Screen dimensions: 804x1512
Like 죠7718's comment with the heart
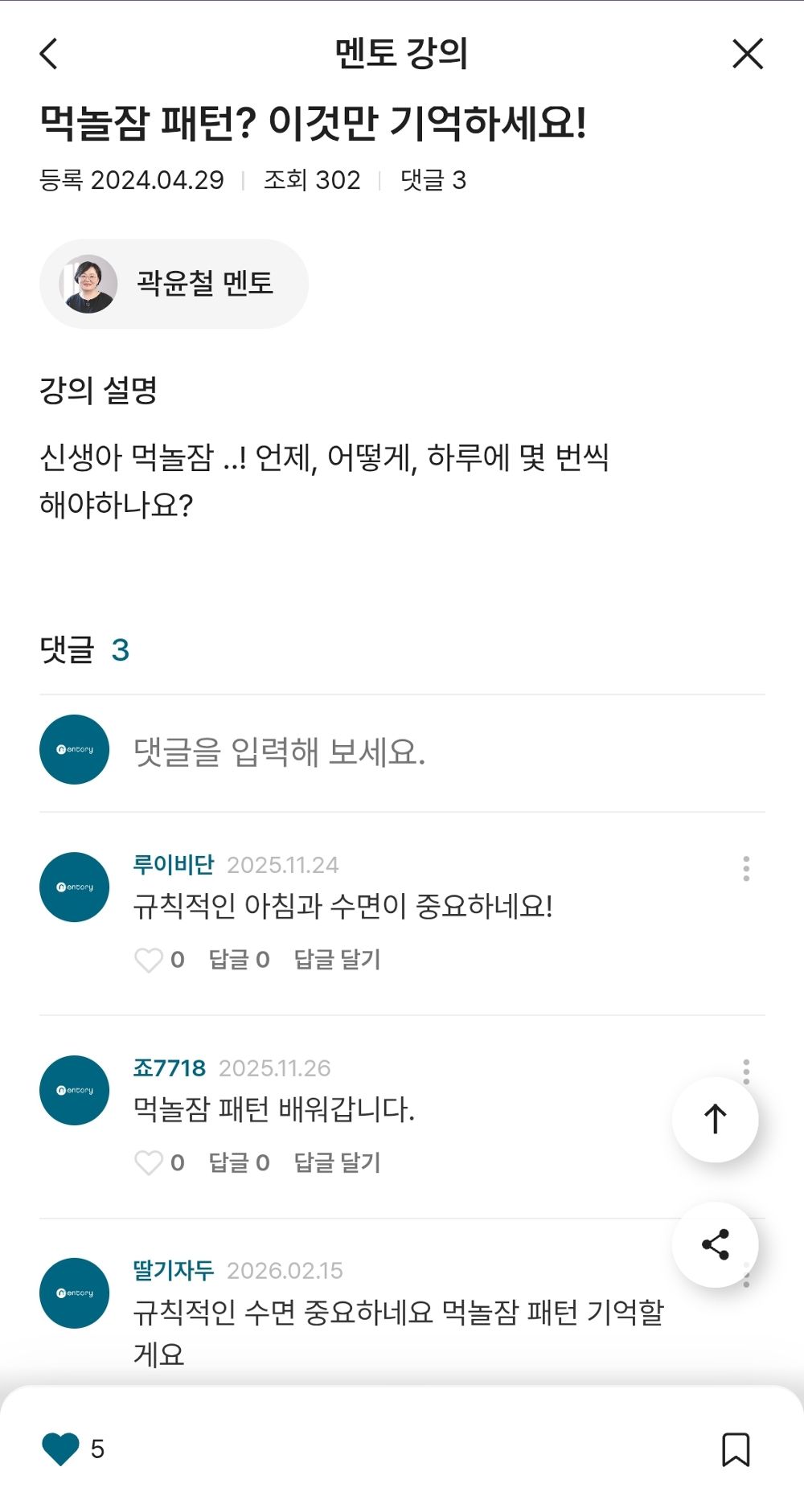(150, 1162)
